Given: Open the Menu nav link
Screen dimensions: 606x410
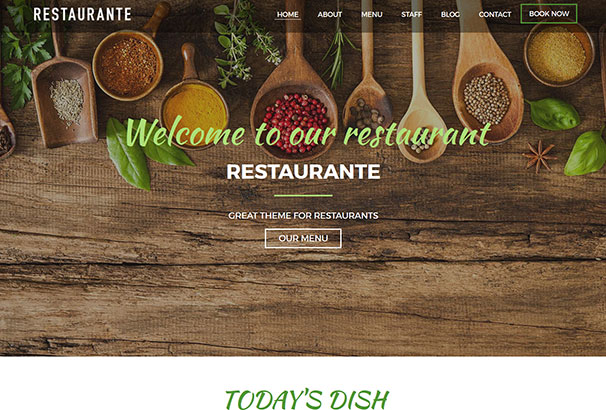Looking at the screenshot, I should [x=371, y=15].
